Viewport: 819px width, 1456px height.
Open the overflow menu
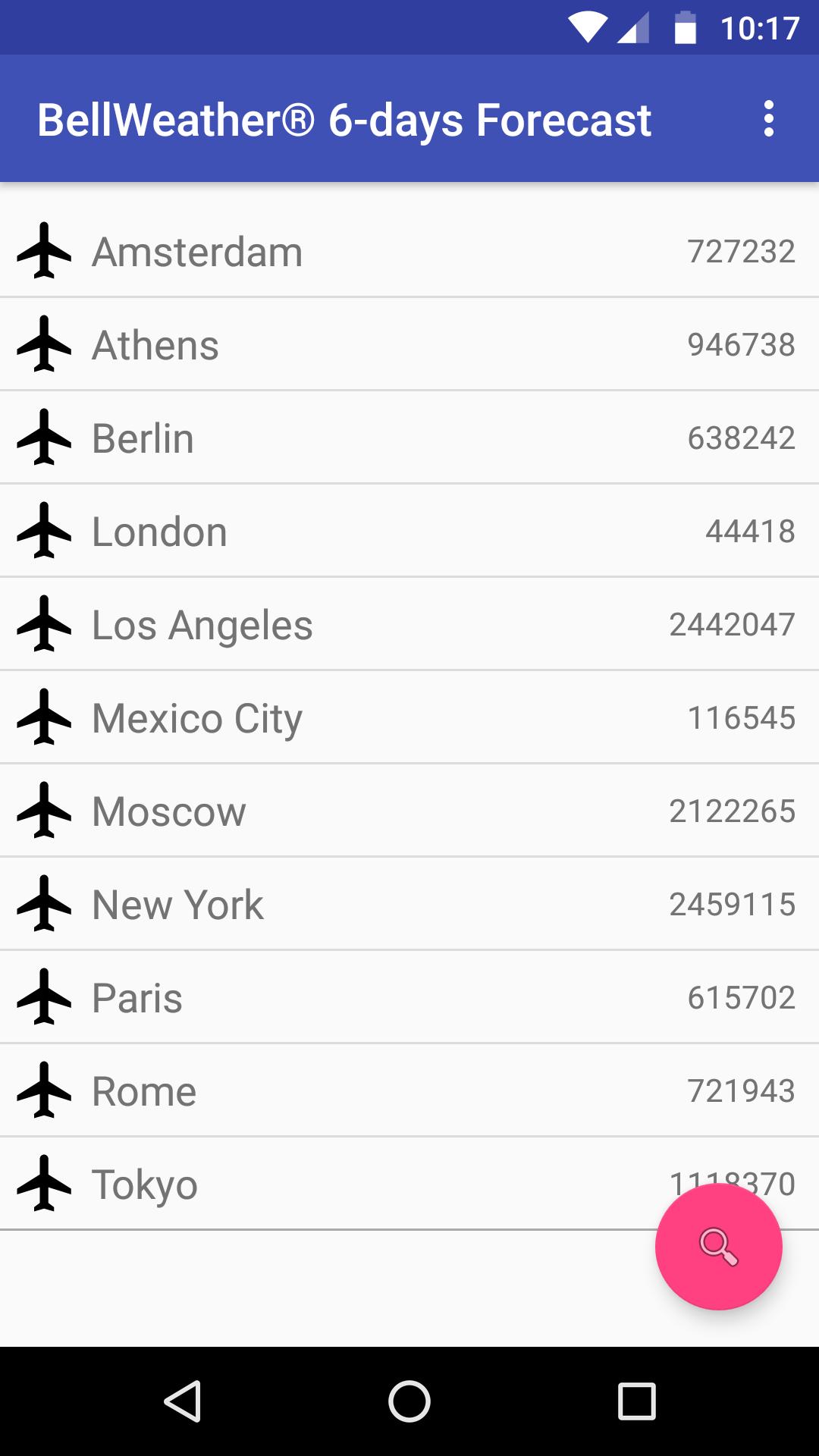[769, 119]
